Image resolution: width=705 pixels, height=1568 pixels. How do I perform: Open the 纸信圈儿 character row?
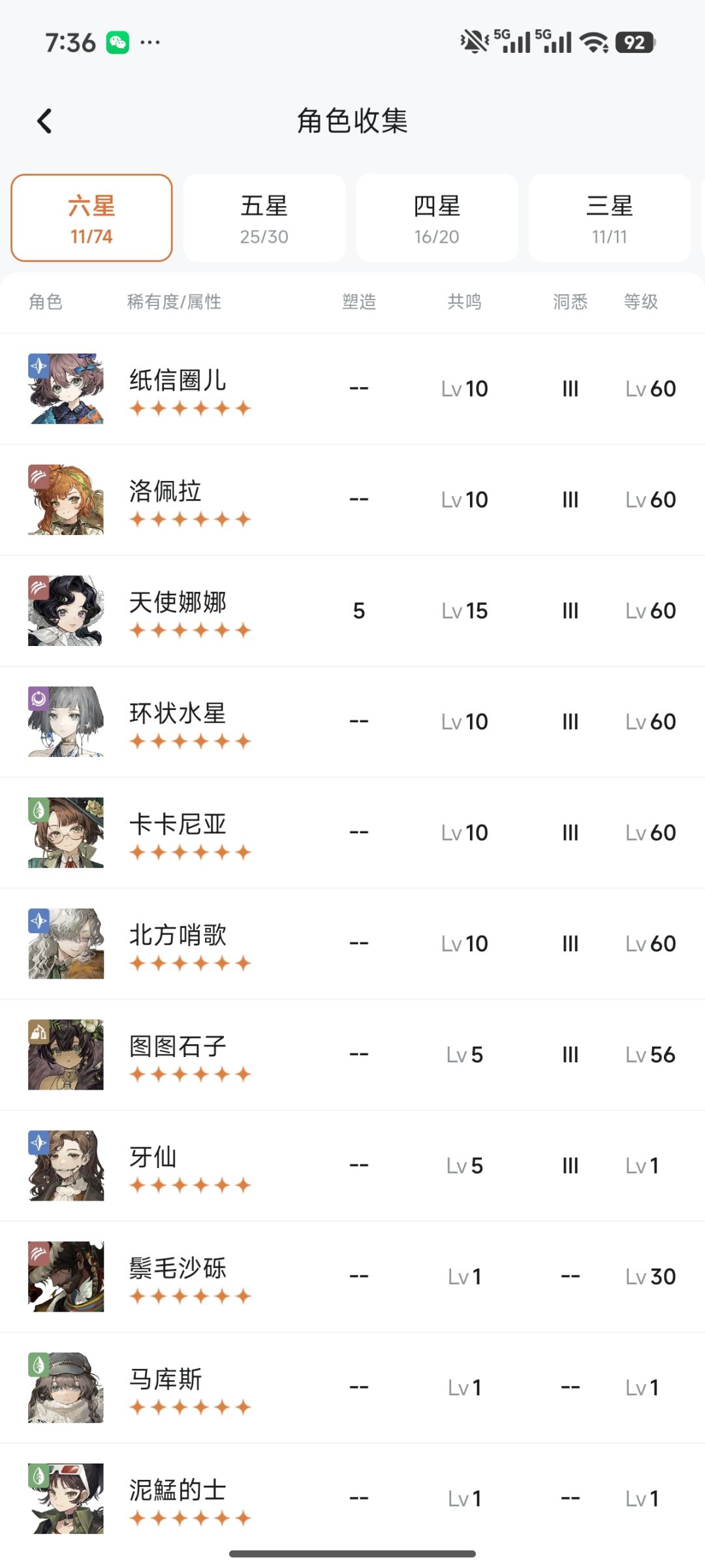pos(352,389)
